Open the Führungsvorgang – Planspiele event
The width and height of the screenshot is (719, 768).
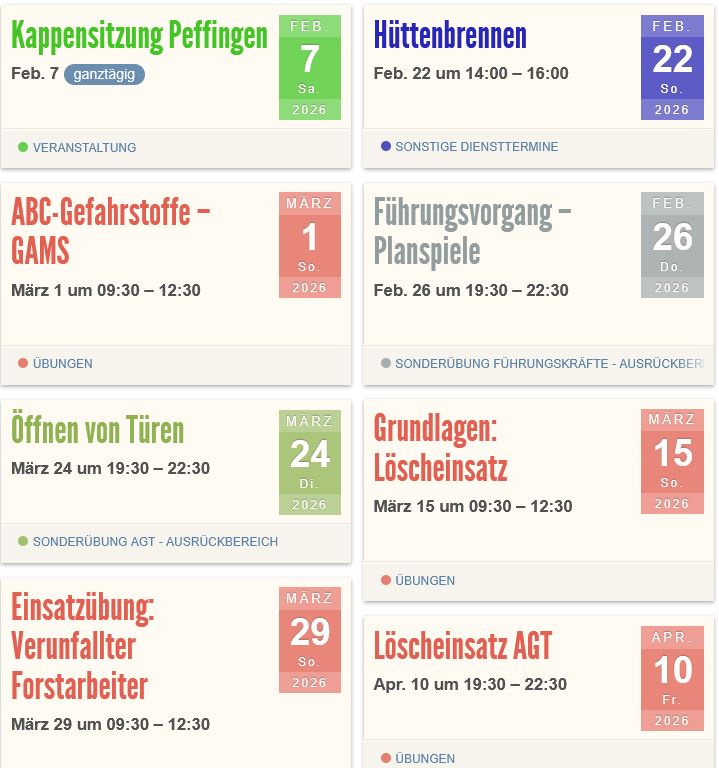point(472,231)
